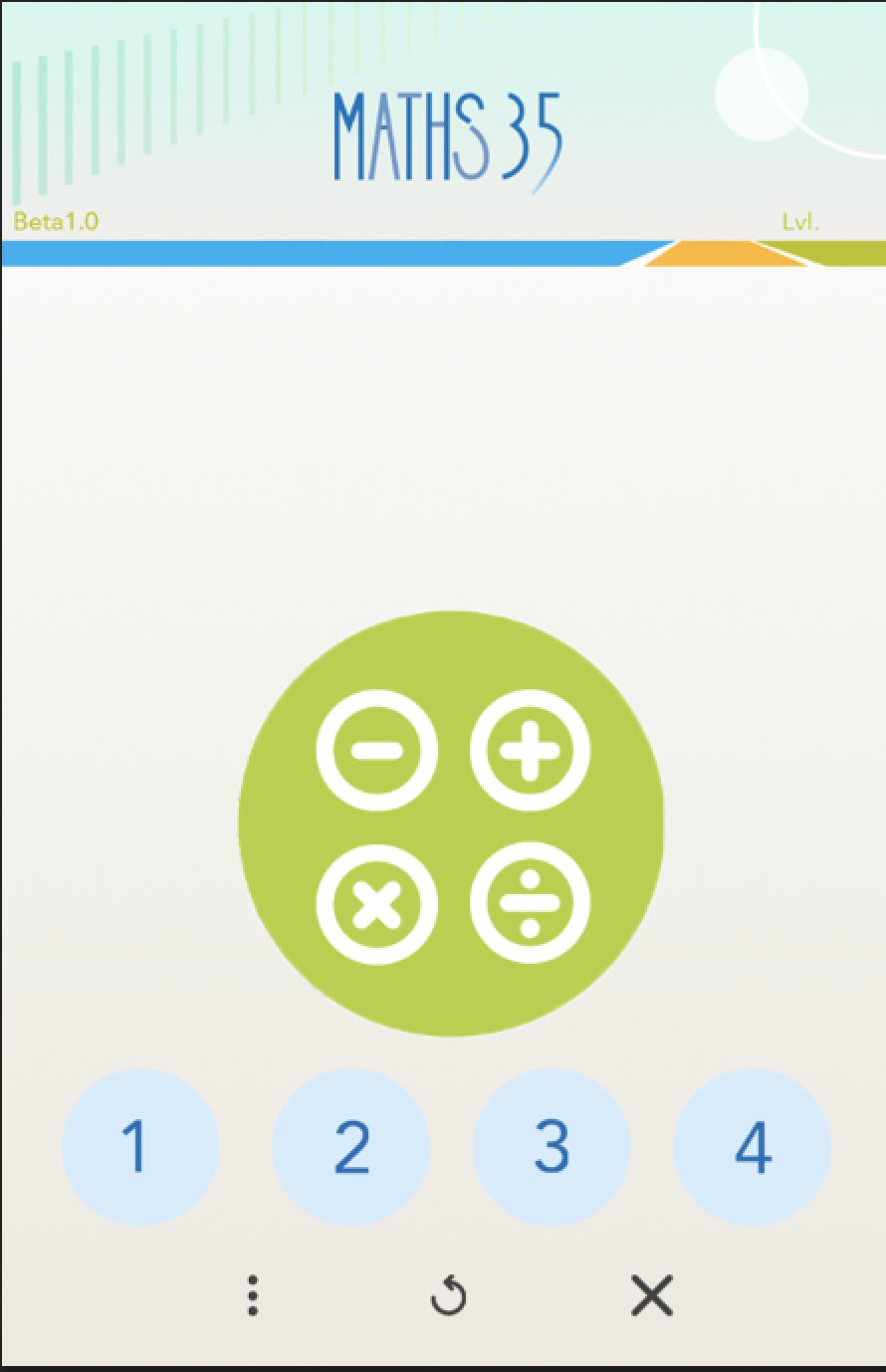Click the X icon at the bottom
Image resolution: width=886 pixels, height=1372 pixels.
pyautogui.click(x=651, y=1296)
